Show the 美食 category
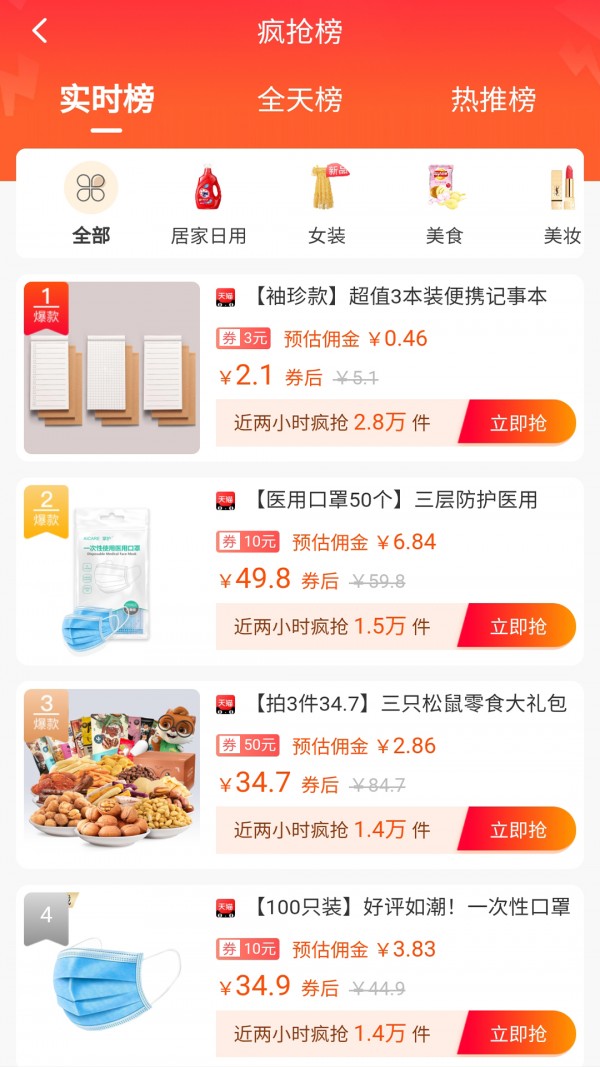Screen dimensions: 600x1067 point(444,204)
